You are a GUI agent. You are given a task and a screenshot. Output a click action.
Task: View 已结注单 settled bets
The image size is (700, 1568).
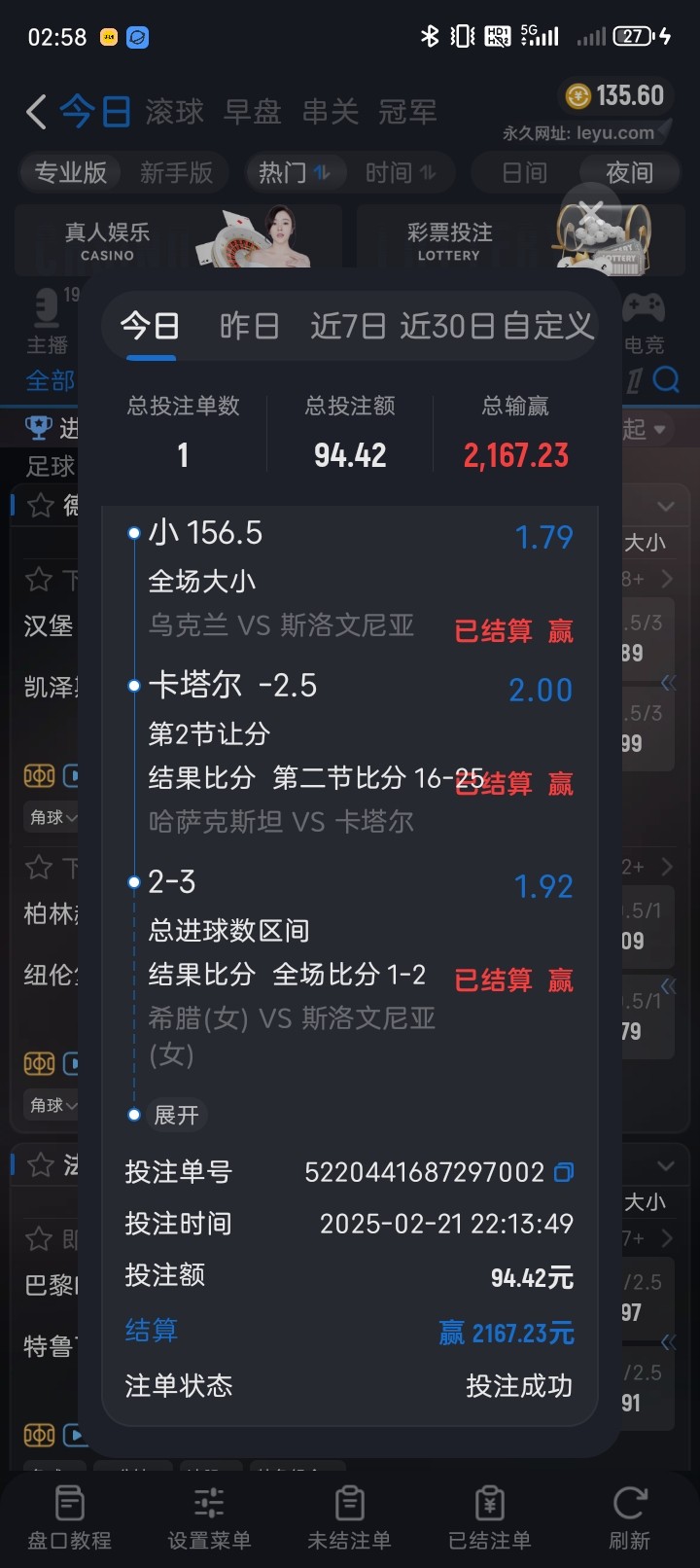(489, 1517)
